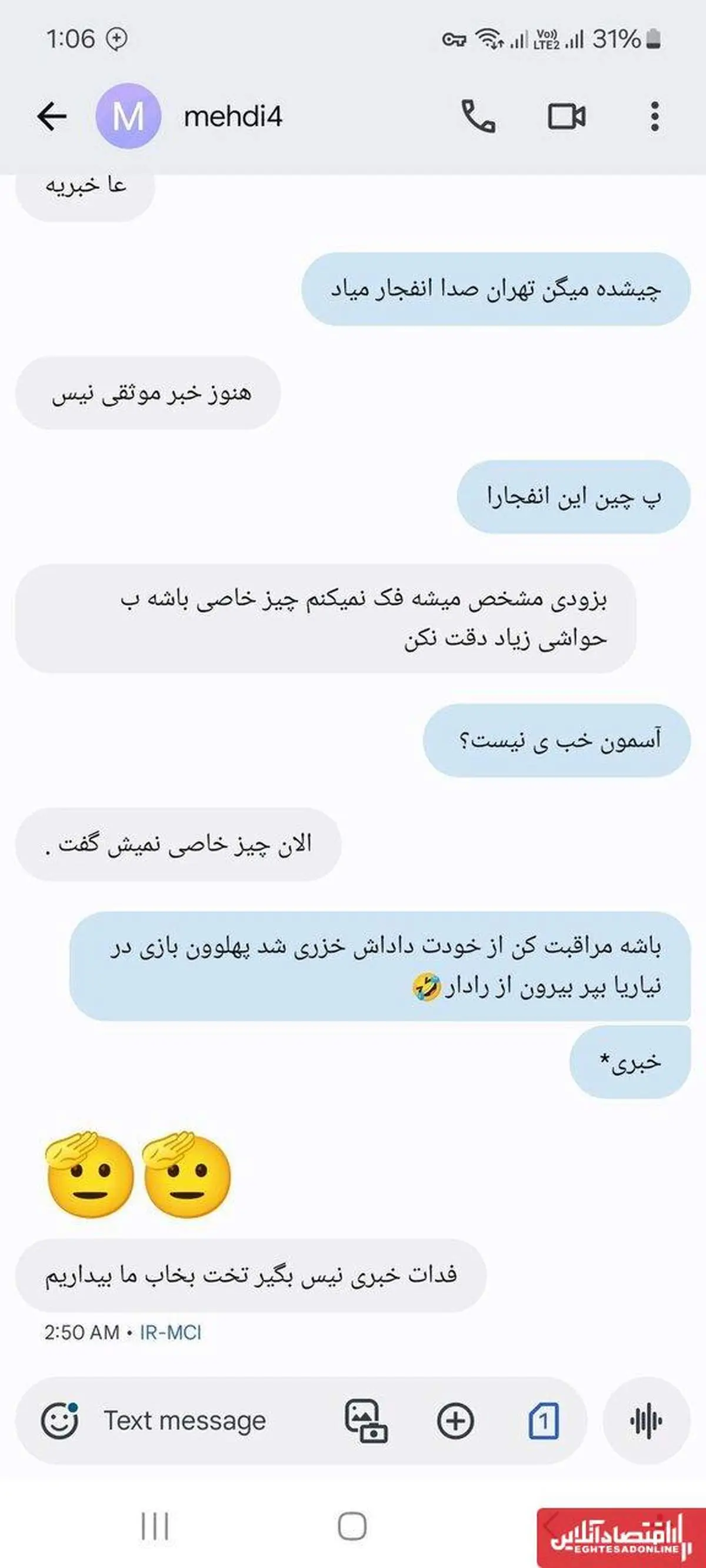
Task: Go back to the conversations list
Action: pos(52,116)
